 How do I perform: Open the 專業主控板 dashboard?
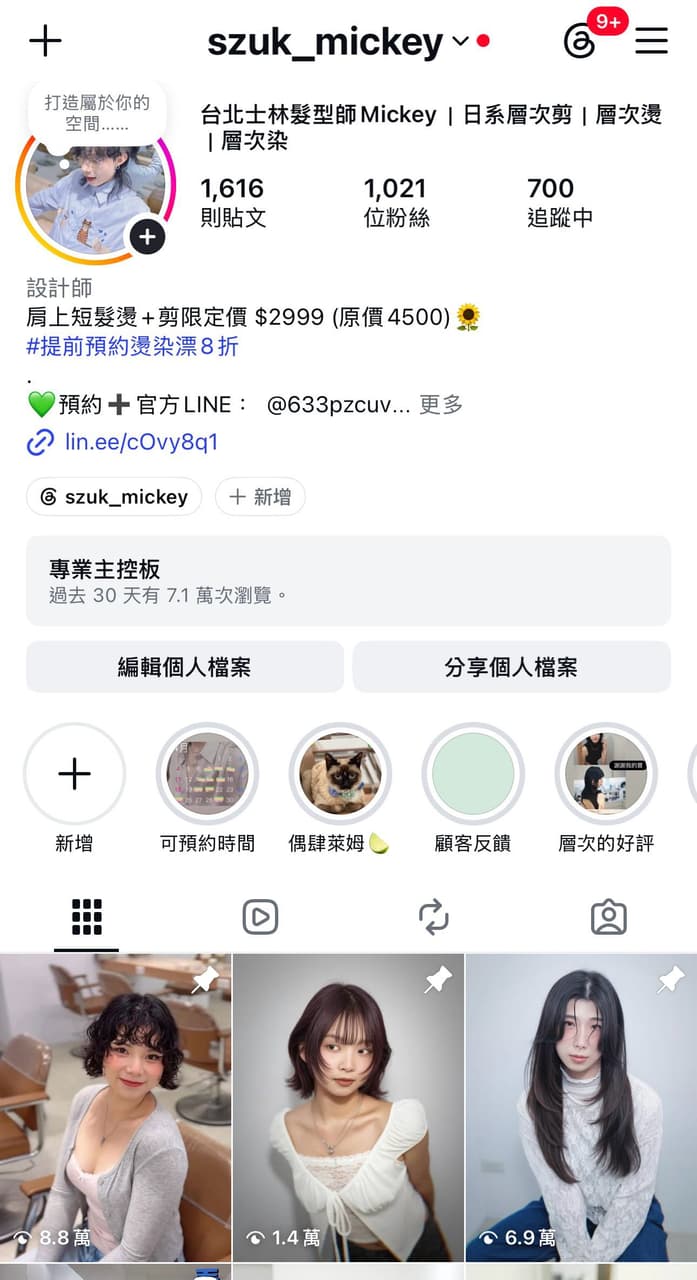(348, 581)
